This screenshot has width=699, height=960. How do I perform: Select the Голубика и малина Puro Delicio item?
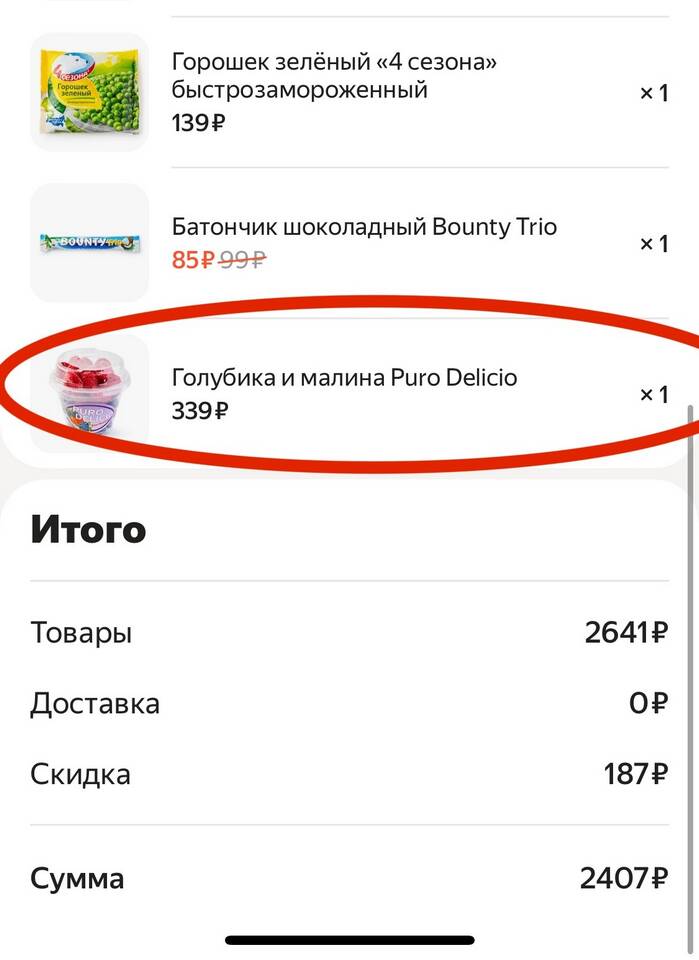344,379
